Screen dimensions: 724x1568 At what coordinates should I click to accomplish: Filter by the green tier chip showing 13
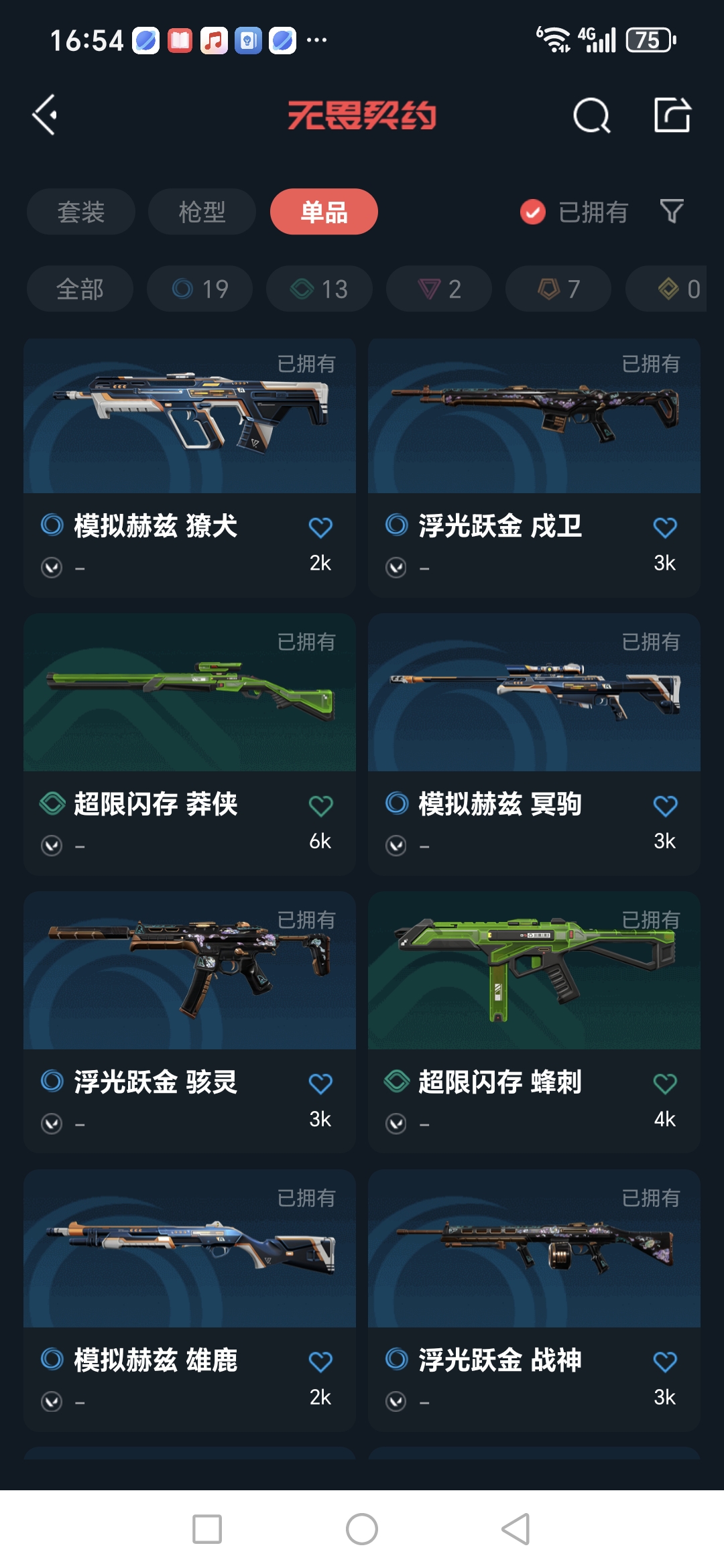click(319, 289)
